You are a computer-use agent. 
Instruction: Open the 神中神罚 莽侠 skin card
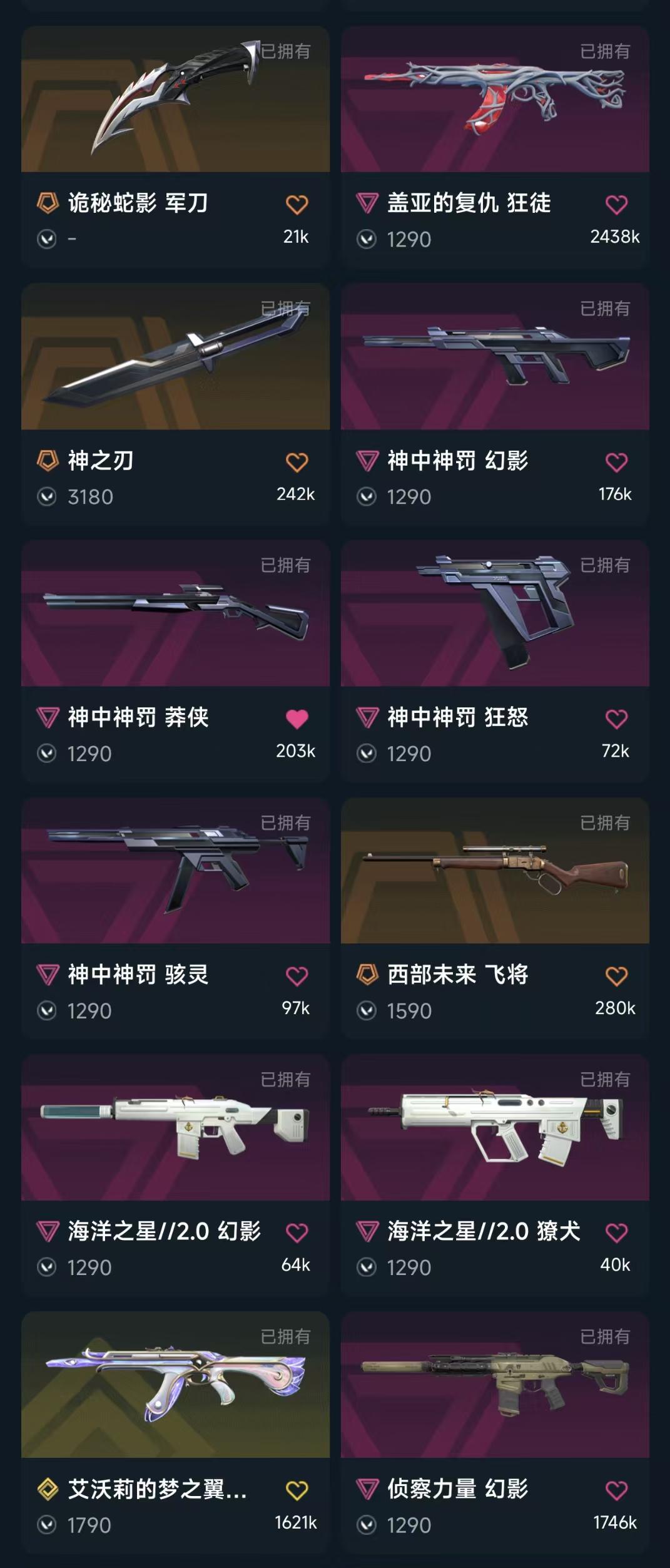click(x=175, y=614)
